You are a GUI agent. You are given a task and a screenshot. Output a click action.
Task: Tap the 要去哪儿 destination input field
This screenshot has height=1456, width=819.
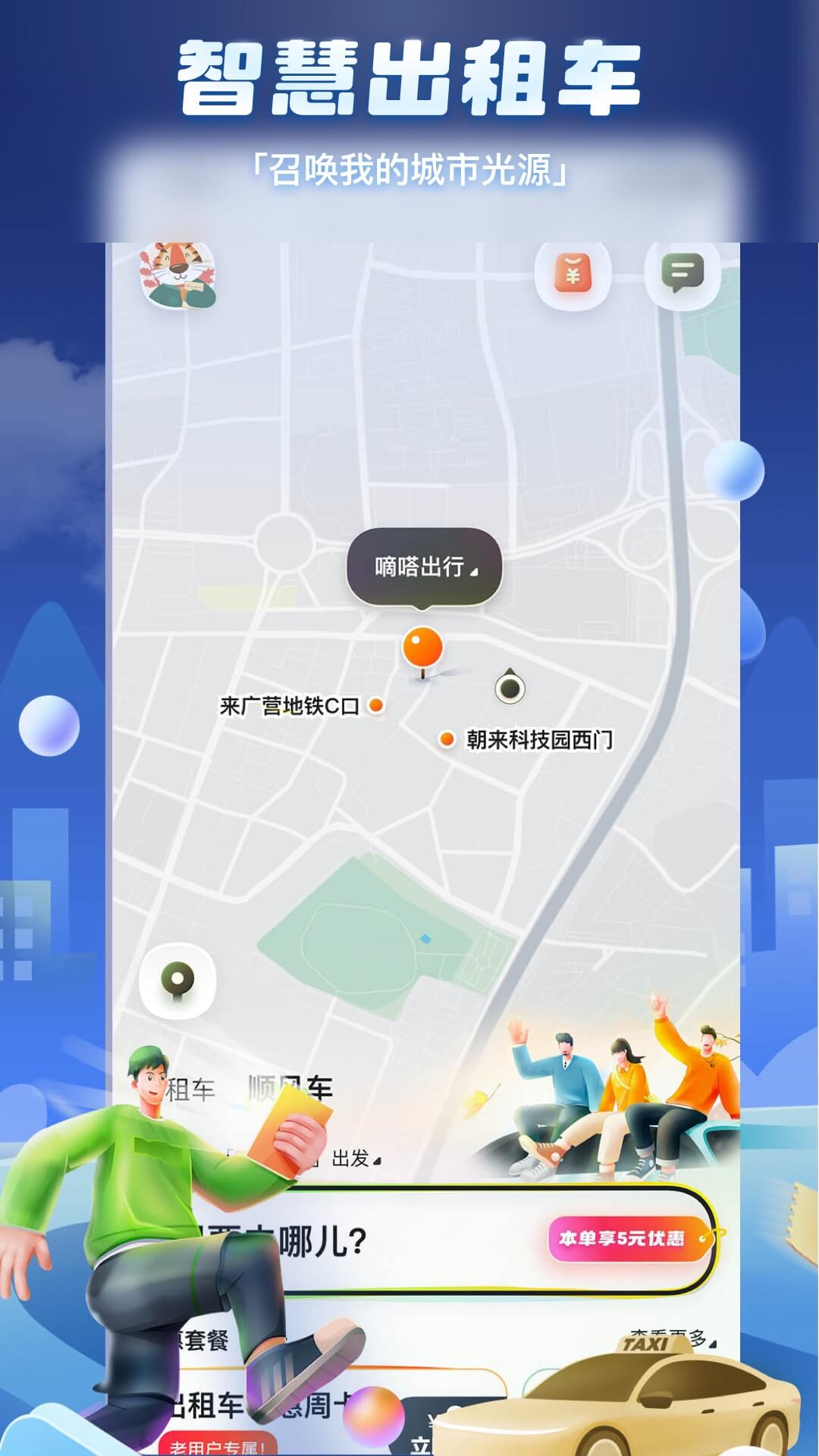point(318,1238)
